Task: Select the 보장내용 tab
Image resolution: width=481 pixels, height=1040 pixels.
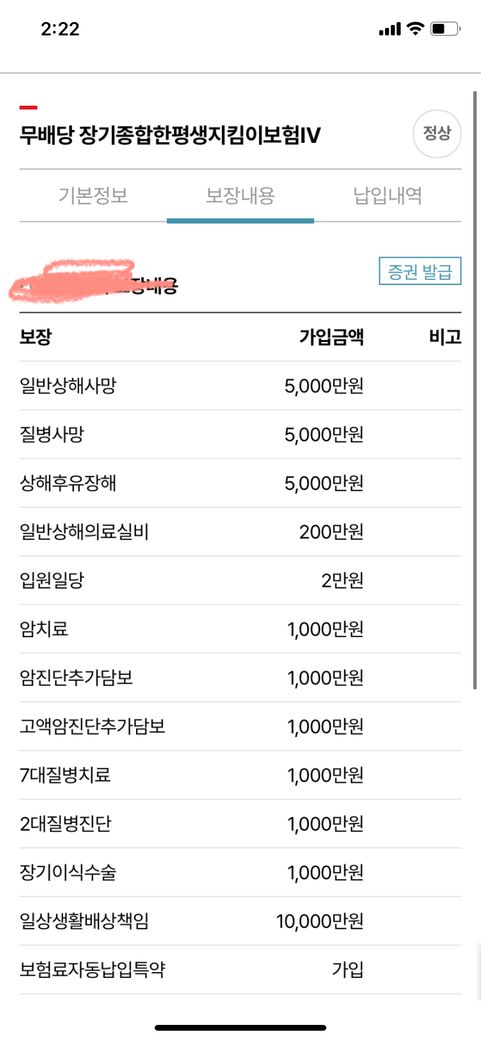Action: pos(240,196)
